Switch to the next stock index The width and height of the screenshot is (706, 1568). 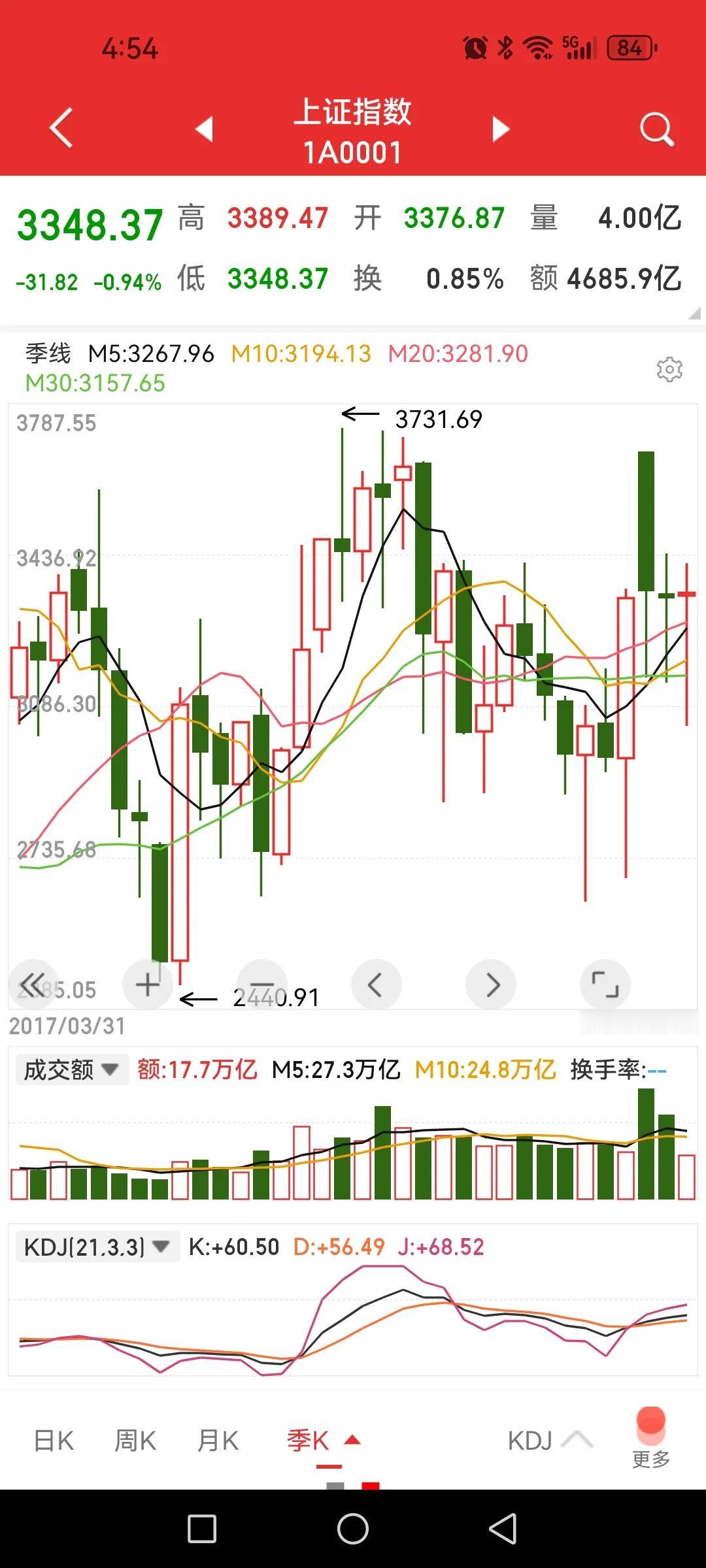501,129
